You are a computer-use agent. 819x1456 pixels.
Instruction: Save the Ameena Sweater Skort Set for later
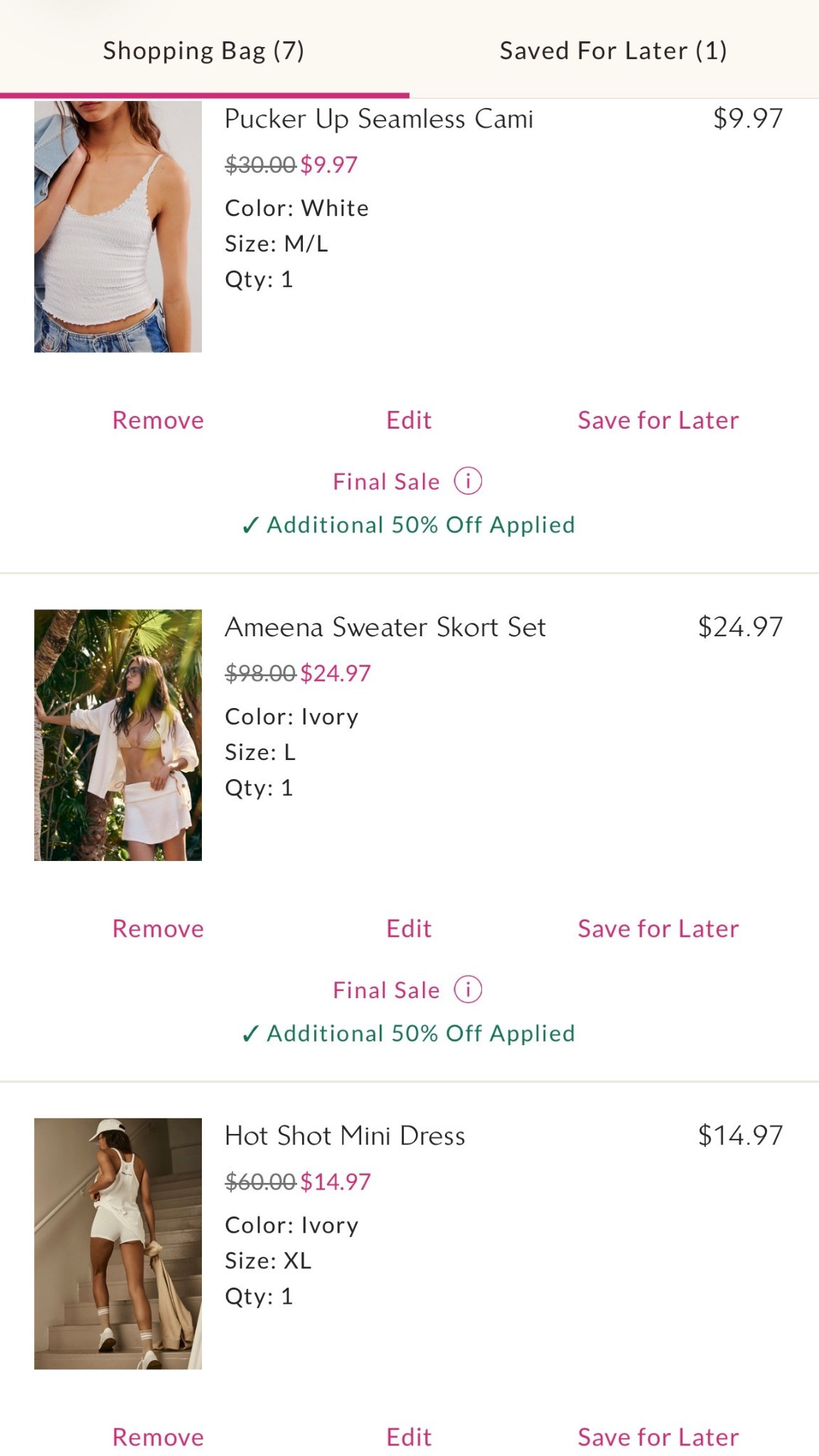tap(658, 928)
